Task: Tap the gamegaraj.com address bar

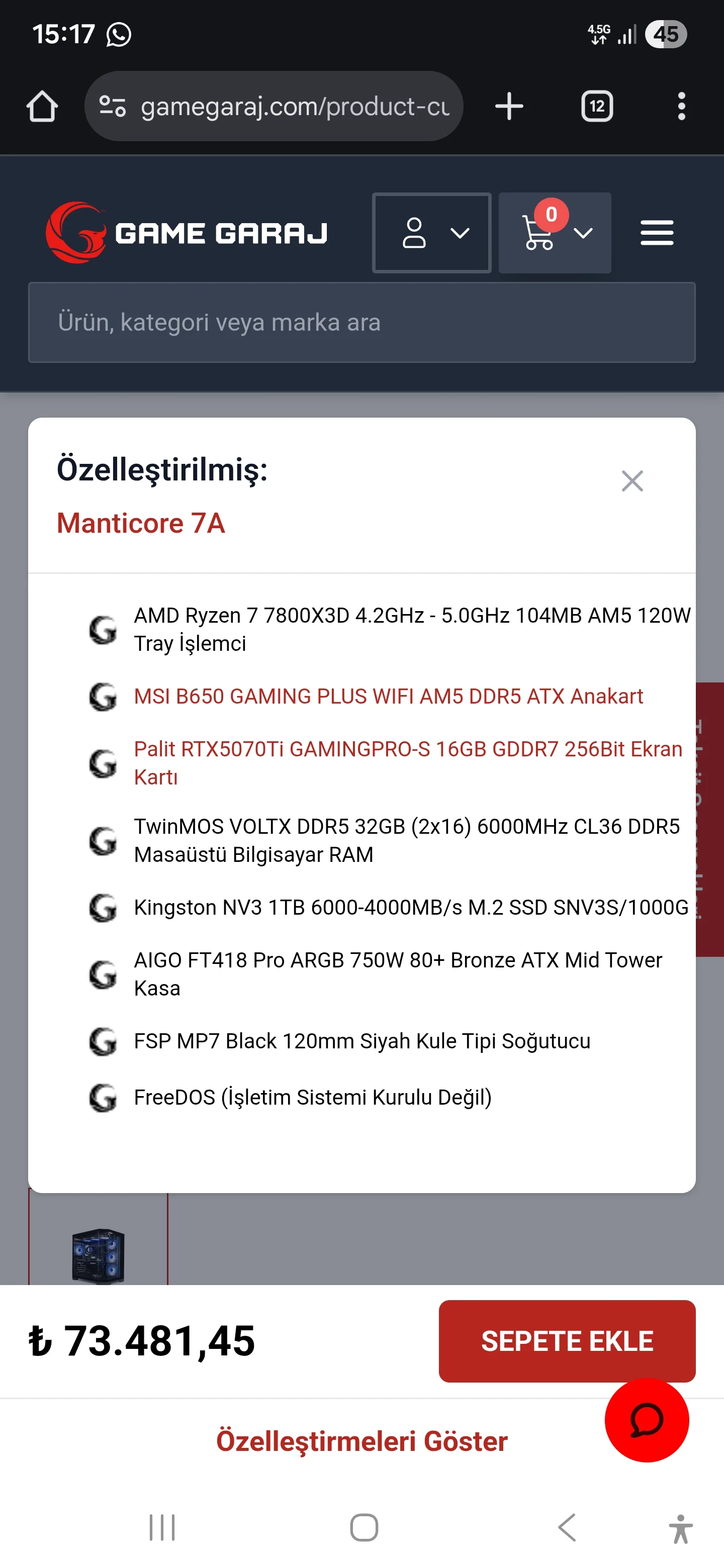Action: click(294, 107)
